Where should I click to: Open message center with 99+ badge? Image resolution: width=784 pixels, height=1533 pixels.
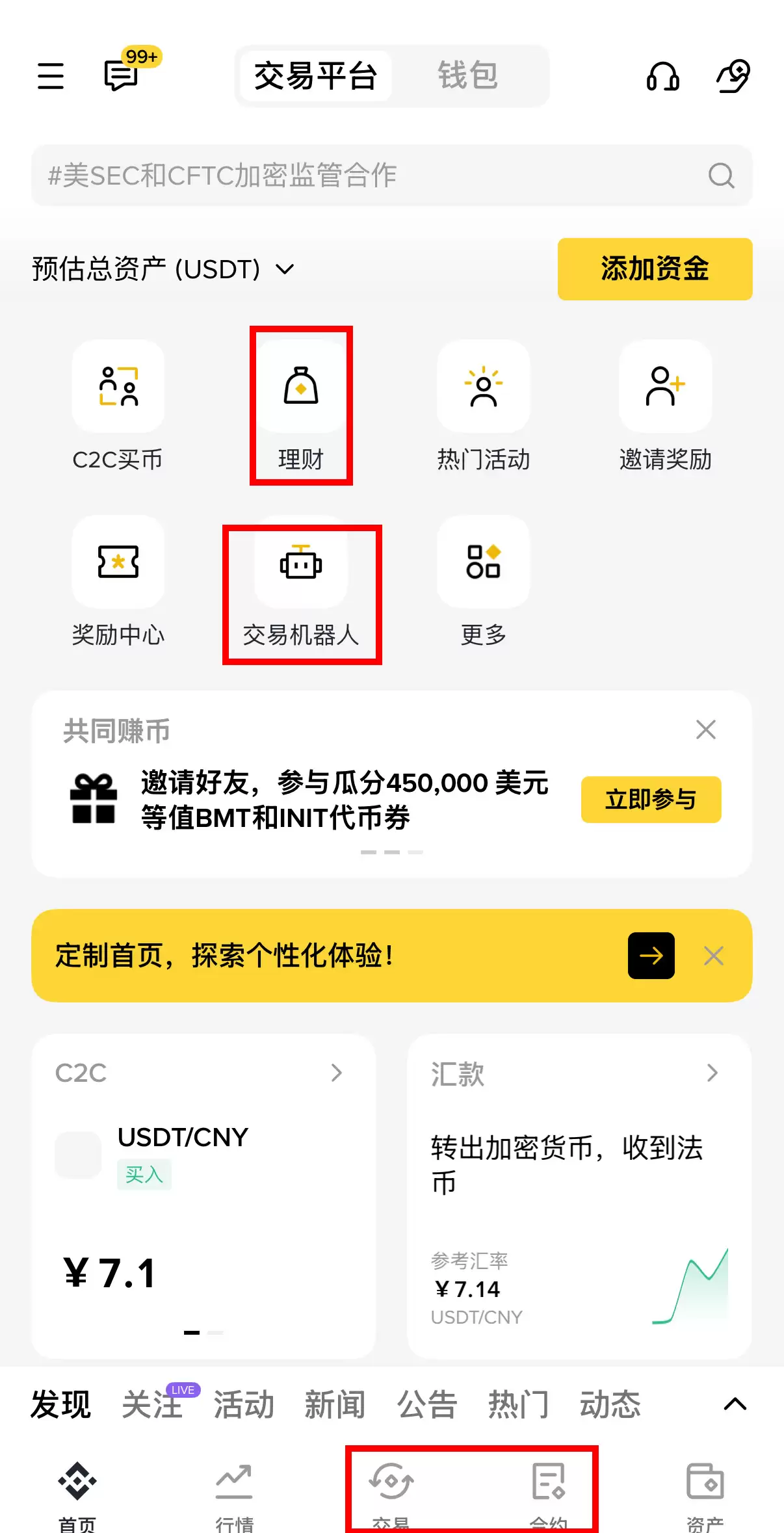(x=120, y=77)
